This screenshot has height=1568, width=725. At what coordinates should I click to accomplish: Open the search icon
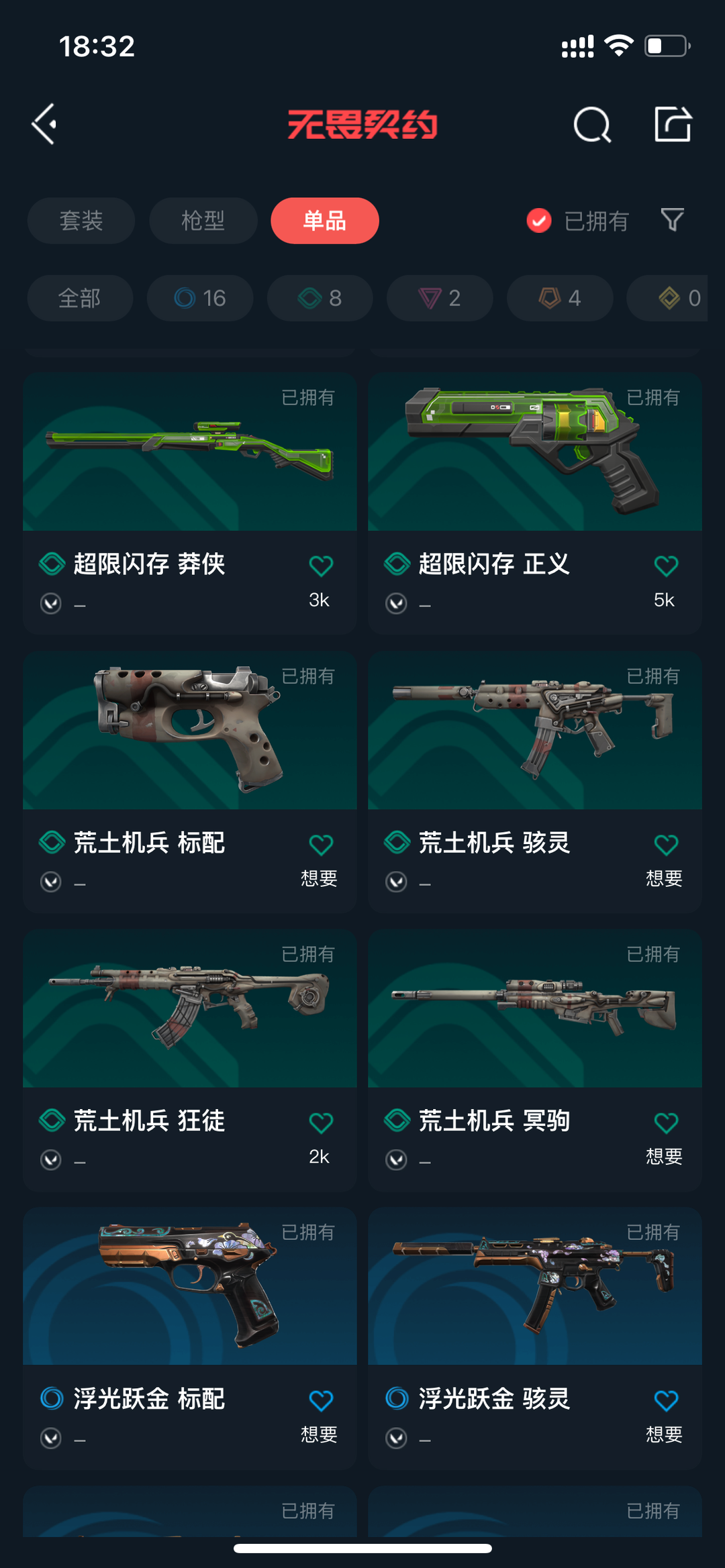pos(592,124)
